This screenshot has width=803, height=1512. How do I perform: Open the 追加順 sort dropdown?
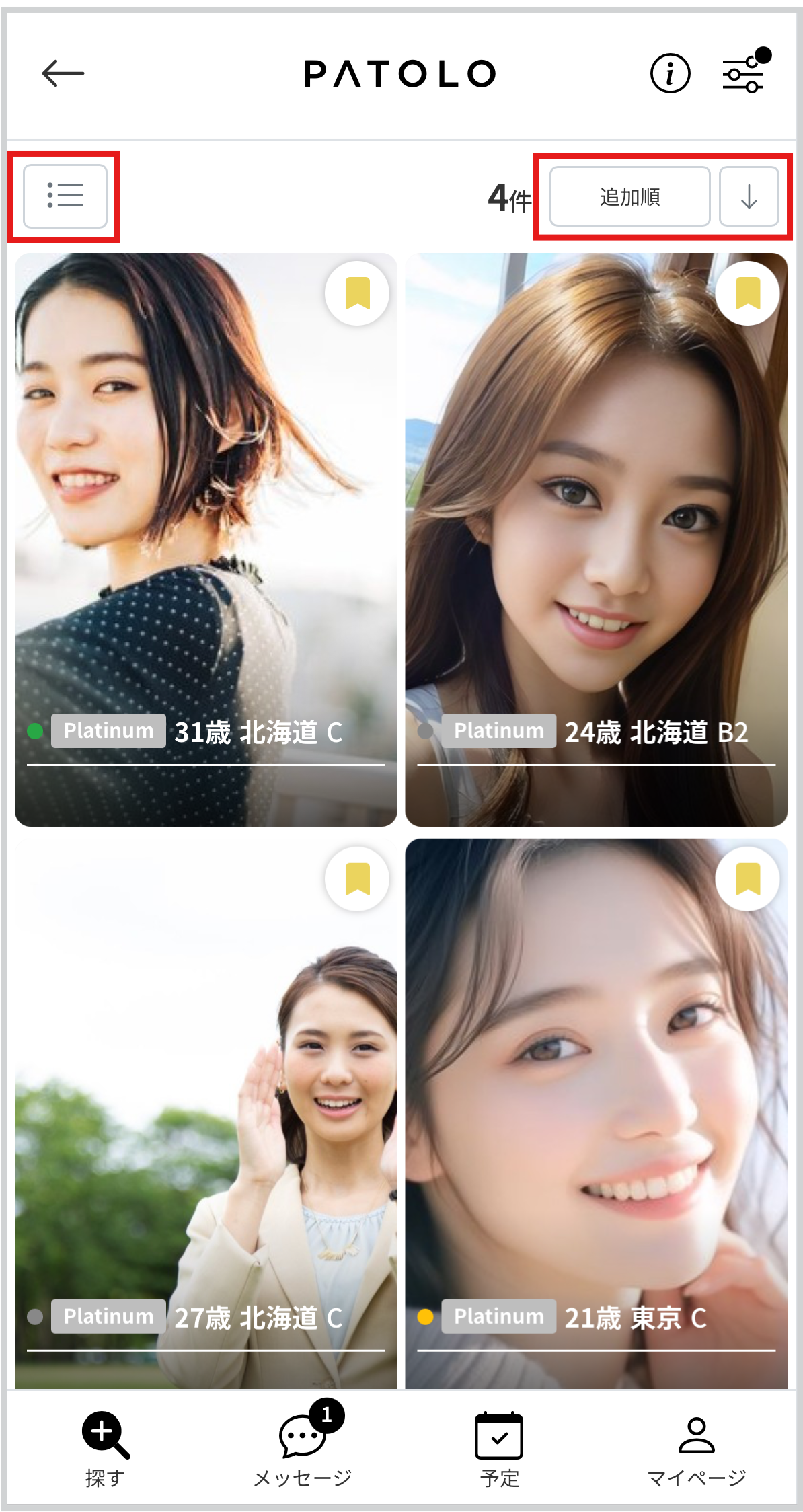coord(629,196)
